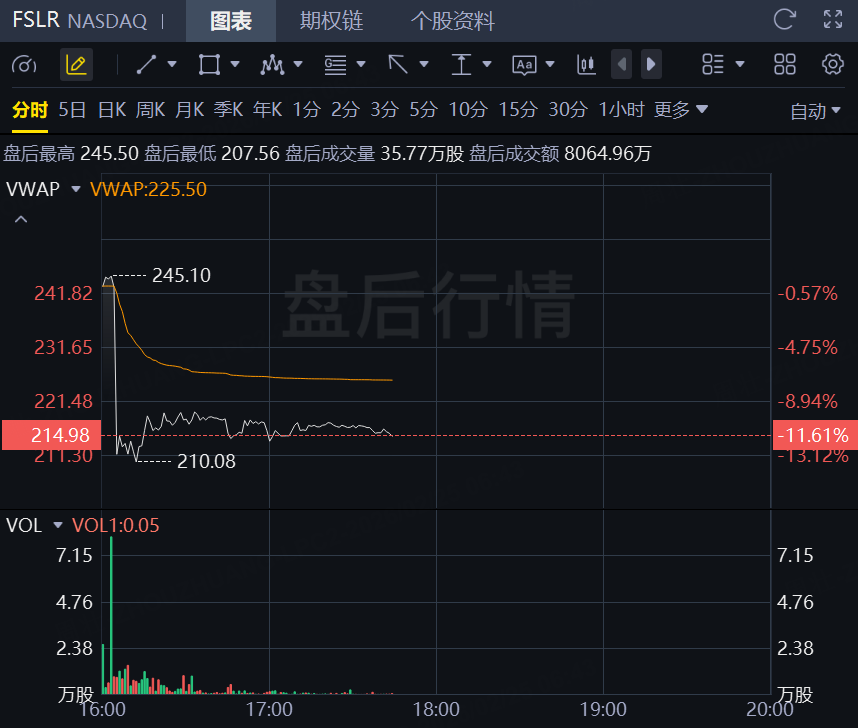Select the 1小时 interval
The width and height of the screenshot is (858, 728).
(x=621, y=110)
